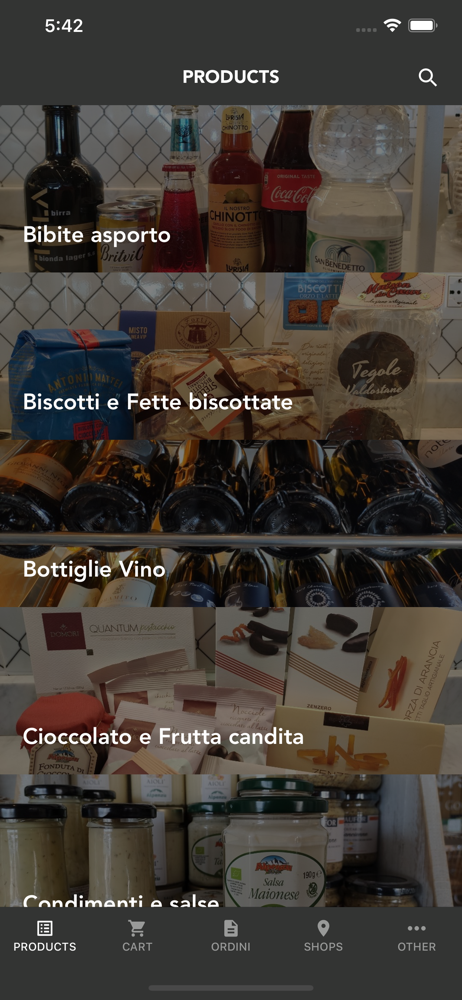Switch to the Ordini tab
462x1000 pixels.
[x=231, y=936]
